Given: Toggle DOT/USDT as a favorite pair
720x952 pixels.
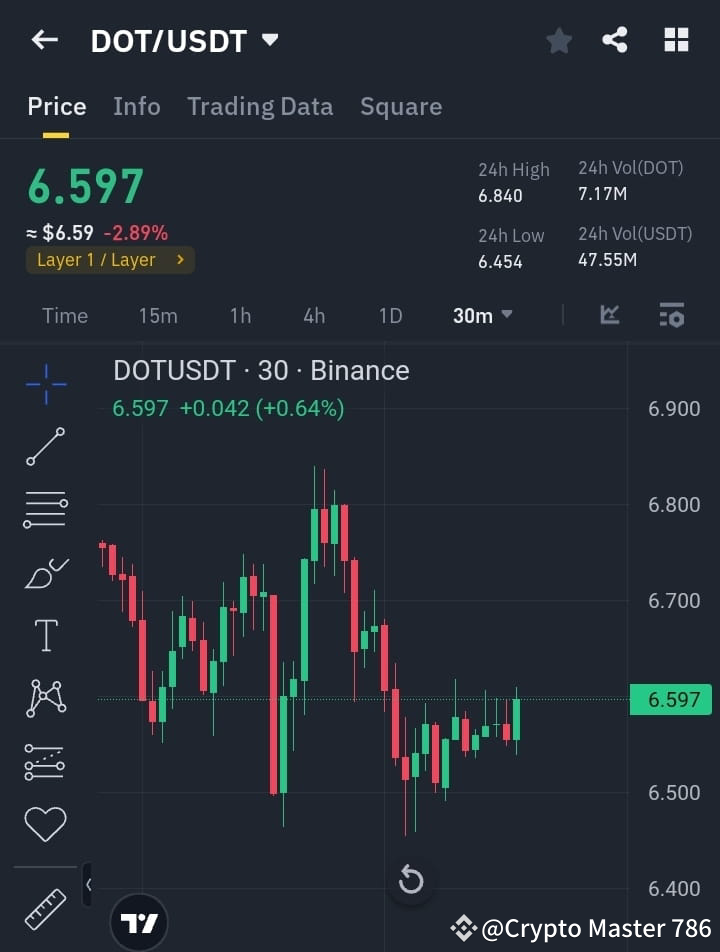Looking at the screenshot, I should 559,40.
